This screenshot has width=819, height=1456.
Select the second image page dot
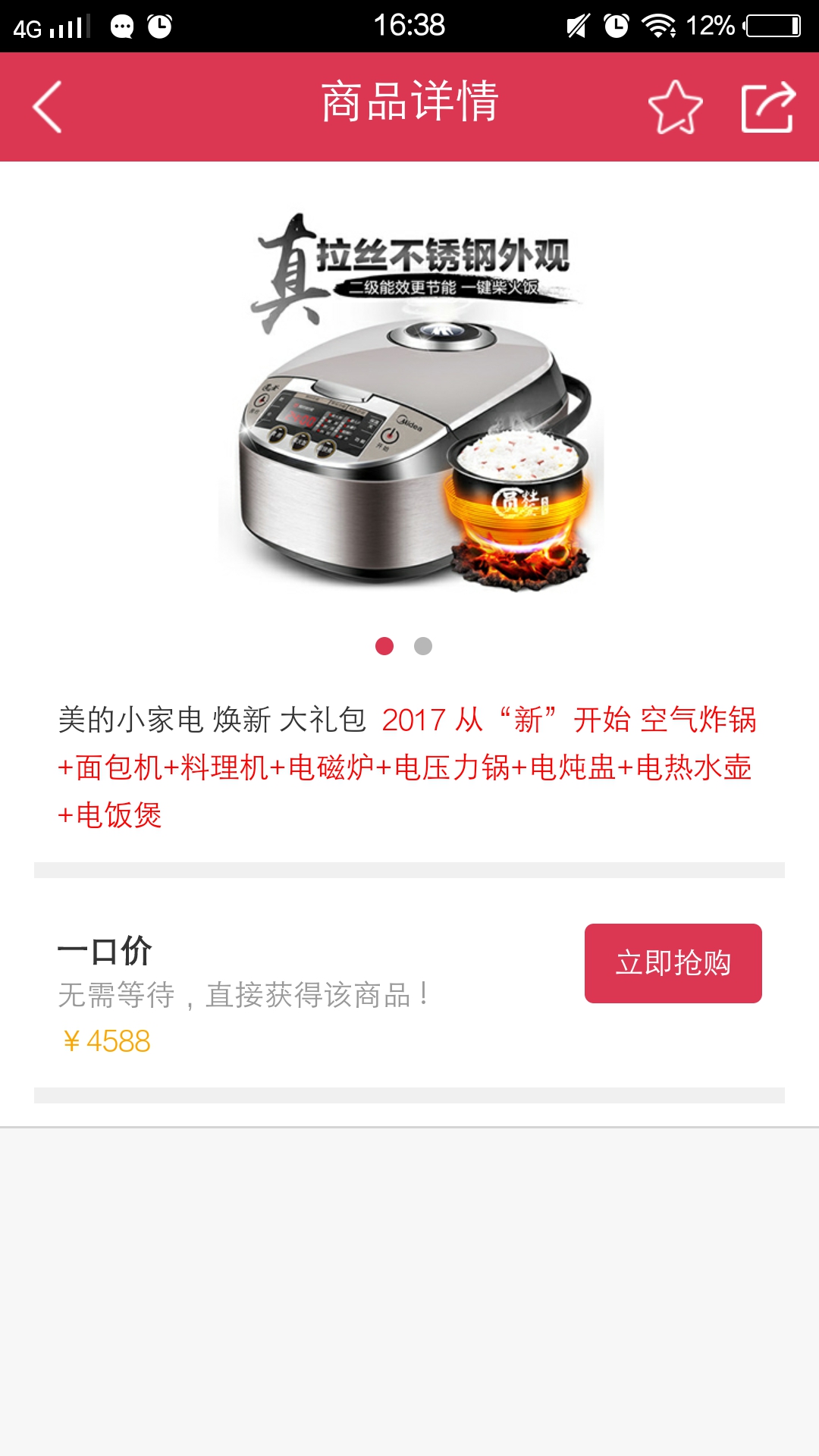(x=423, y=646)
